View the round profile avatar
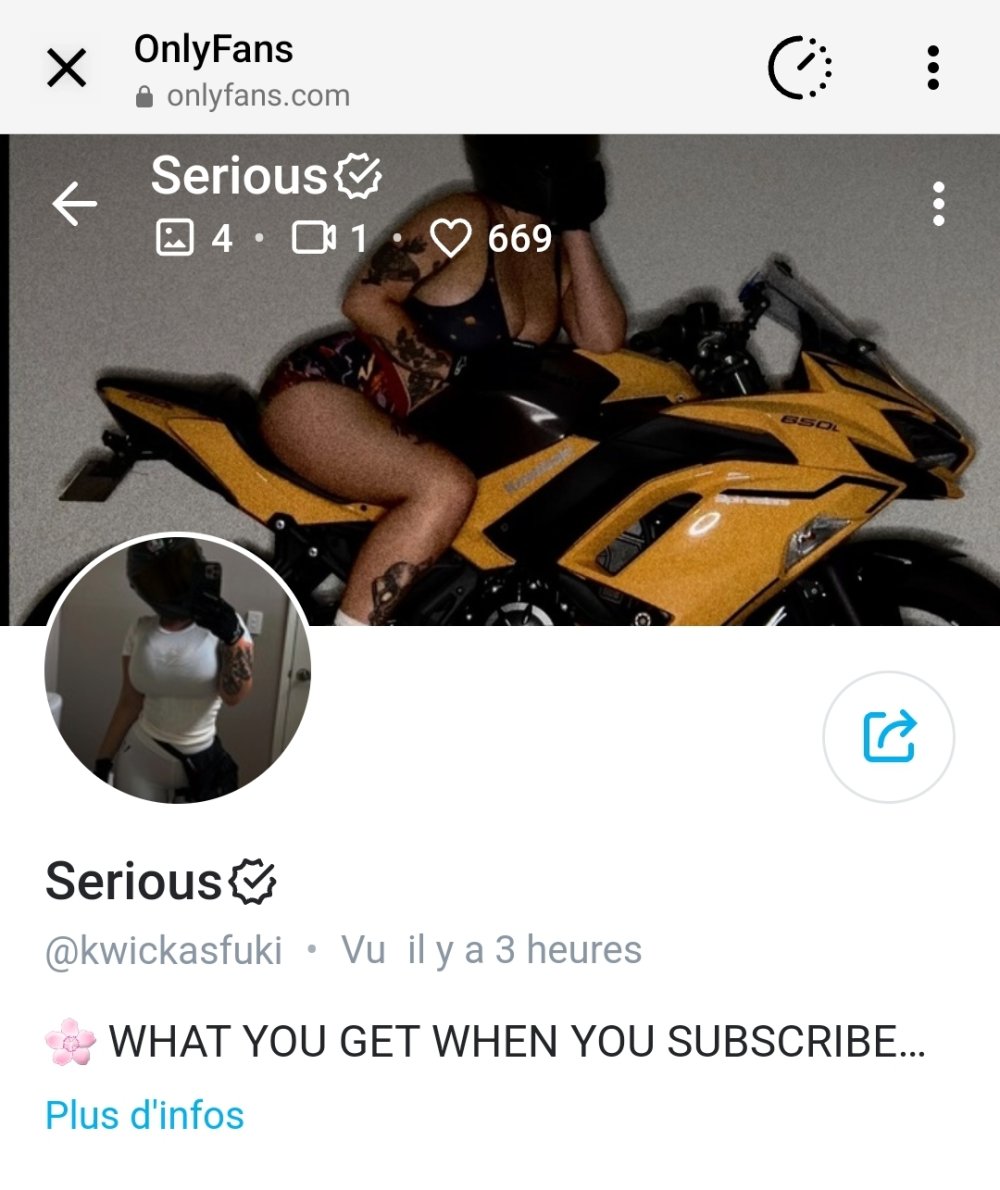The image size is (1000, 1190). pos(178,668)
